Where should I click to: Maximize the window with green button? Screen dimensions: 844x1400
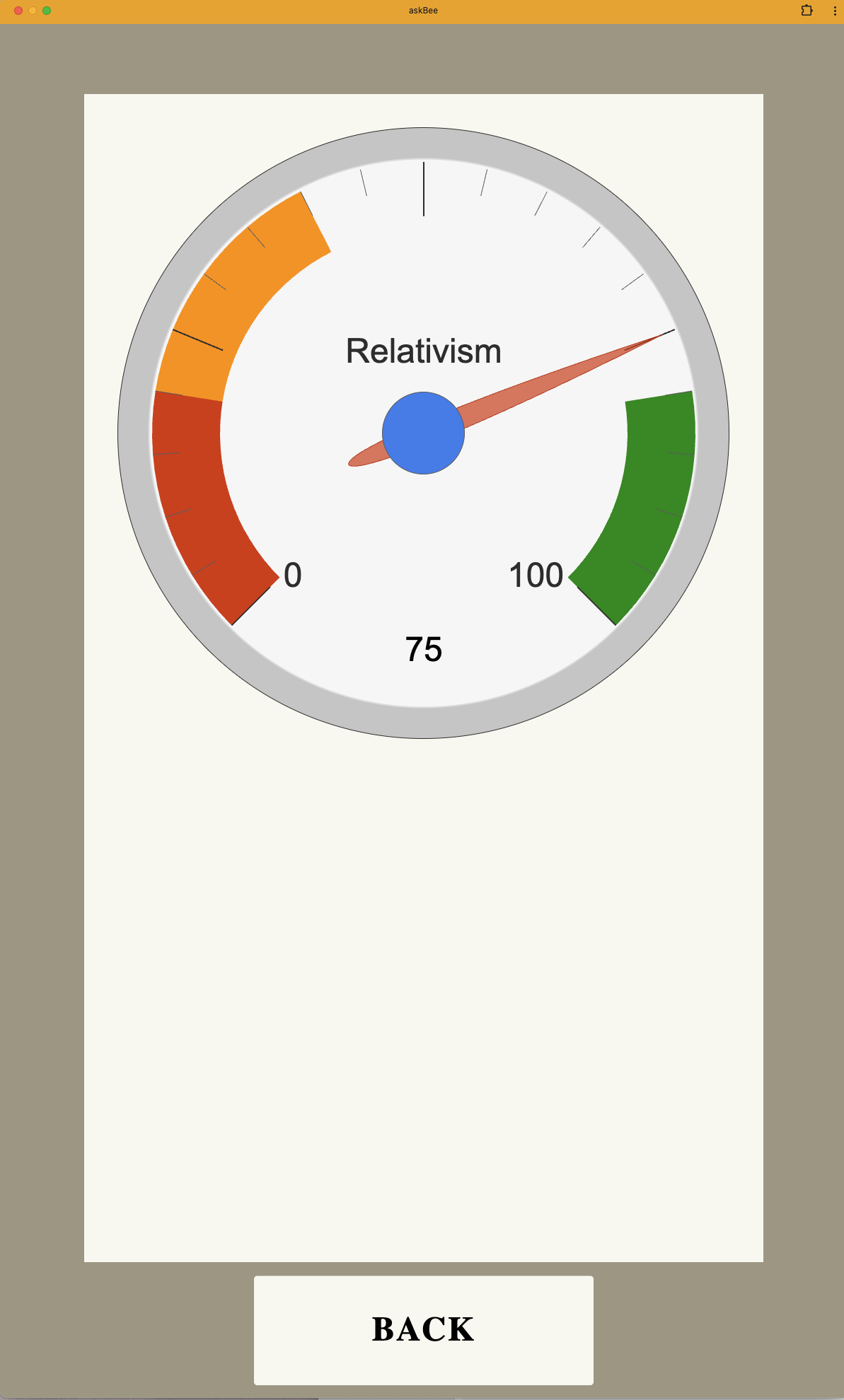(x=47, y=11)
